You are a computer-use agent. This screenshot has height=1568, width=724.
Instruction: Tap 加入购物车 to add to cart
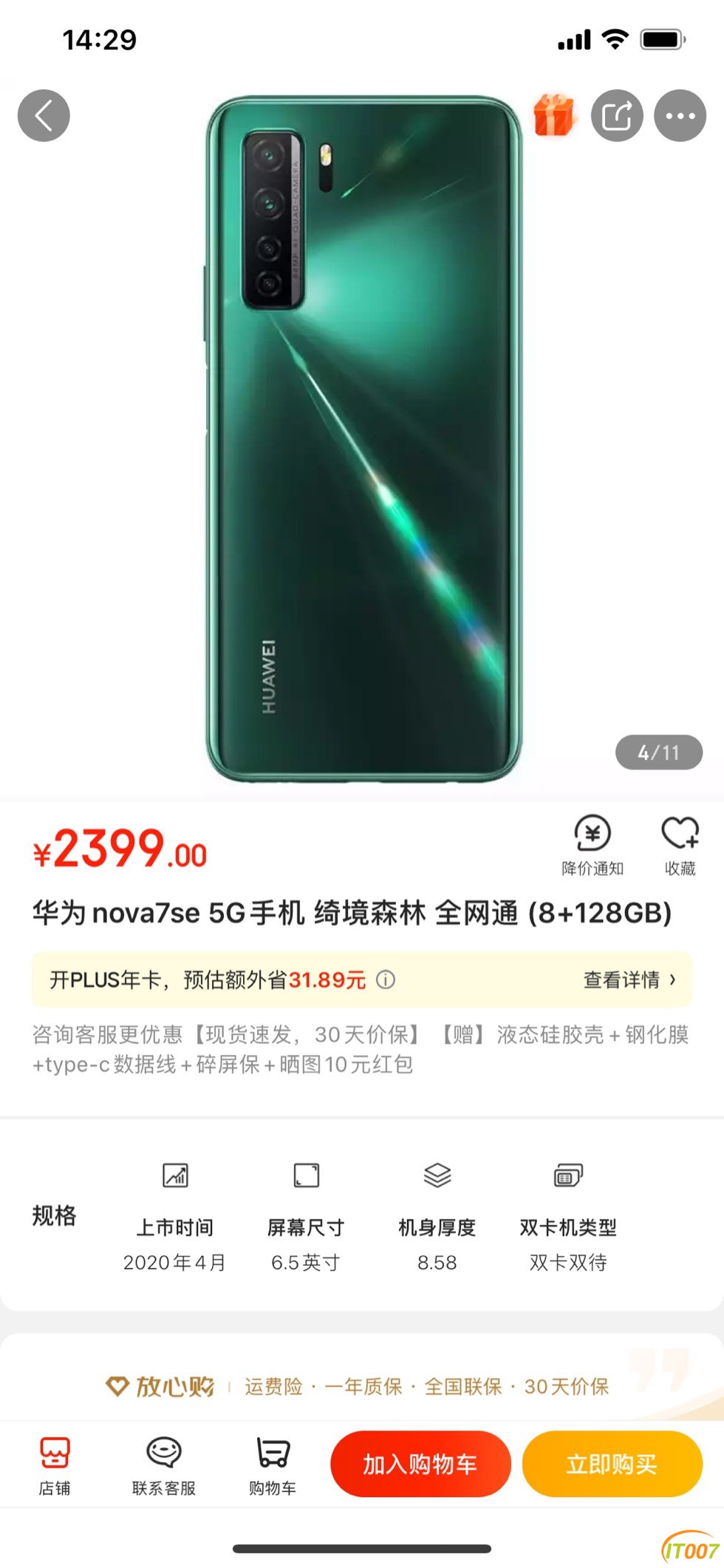[x=420, y=1464]
